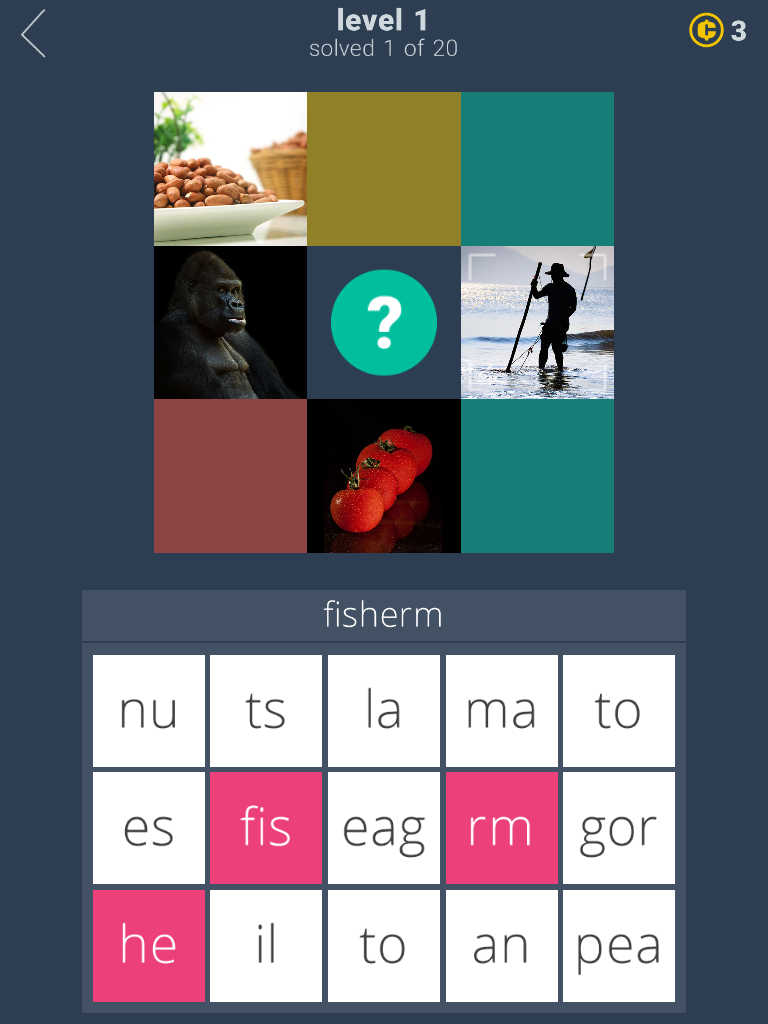Add the "an" tile to finish fisherman

point(501,946)
